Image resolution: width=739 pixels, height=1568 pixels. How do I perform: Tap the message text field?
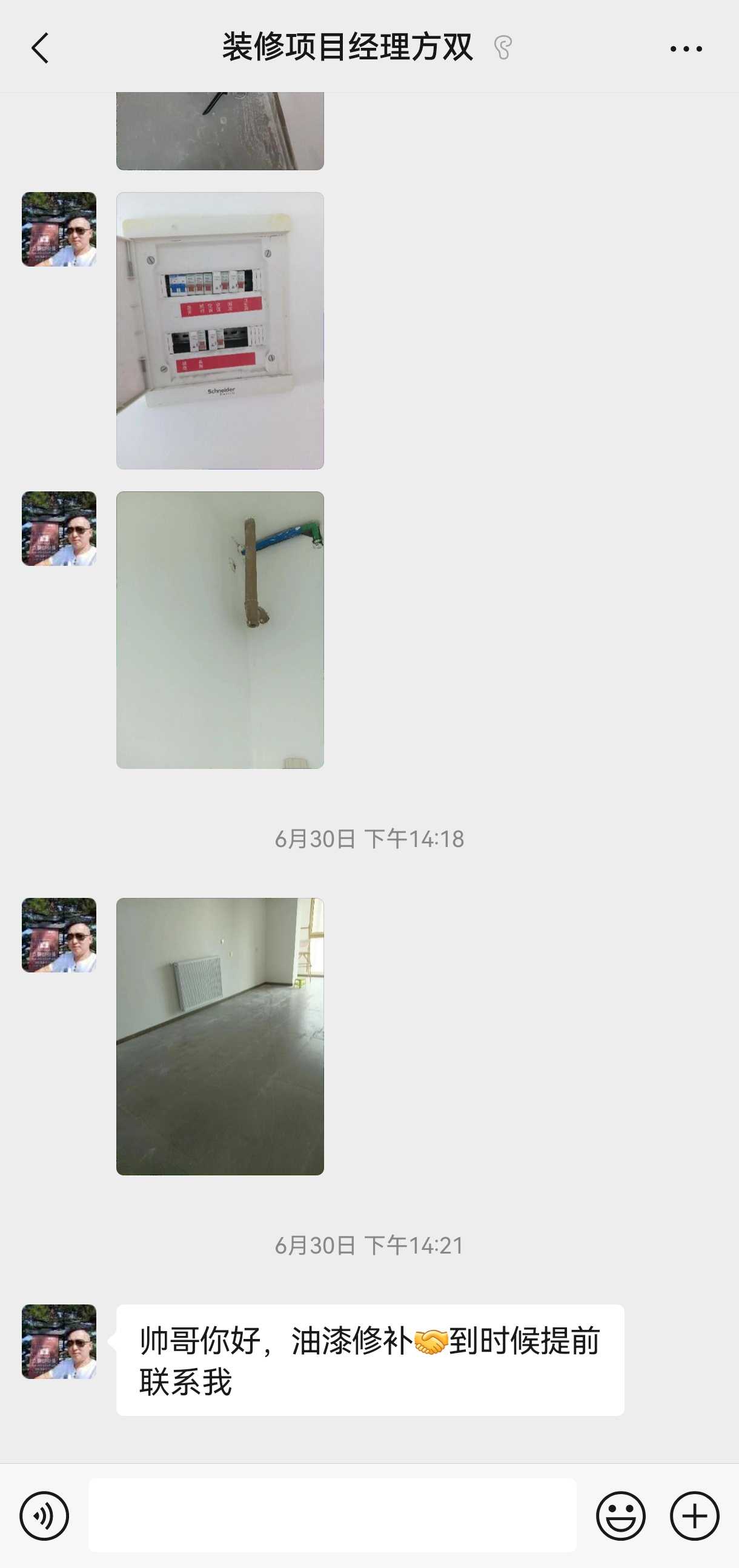pos(332,1515)
